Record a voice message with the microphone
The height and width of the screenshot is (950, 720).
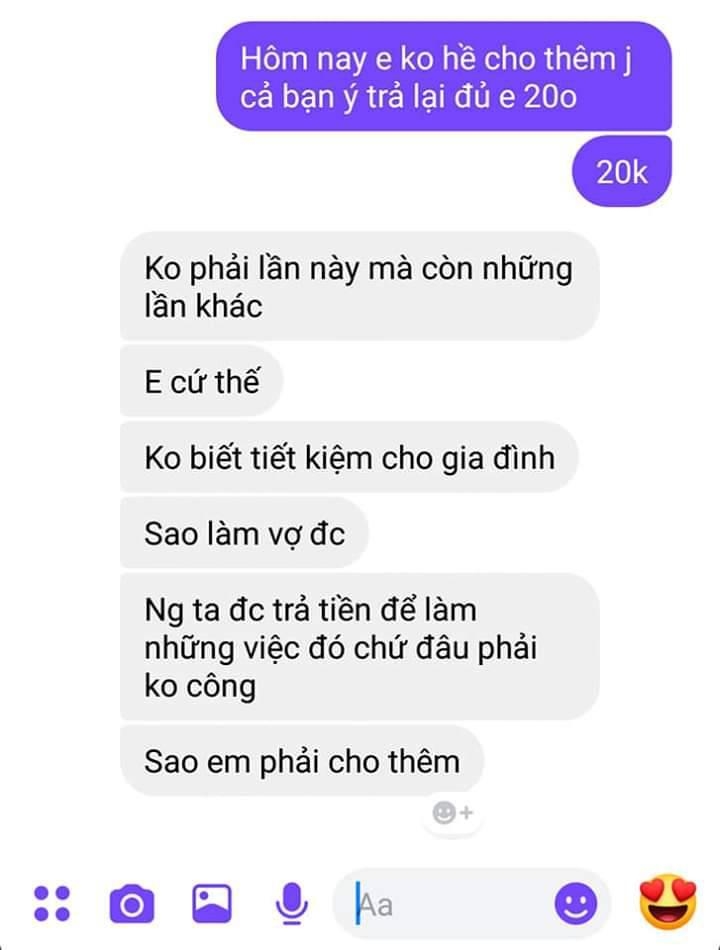point(291,904)
